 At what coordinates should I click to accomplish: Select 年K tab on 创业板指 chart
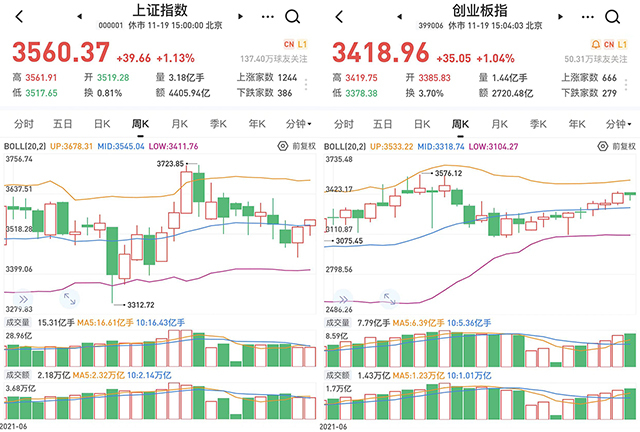click(x=578, y=125)
